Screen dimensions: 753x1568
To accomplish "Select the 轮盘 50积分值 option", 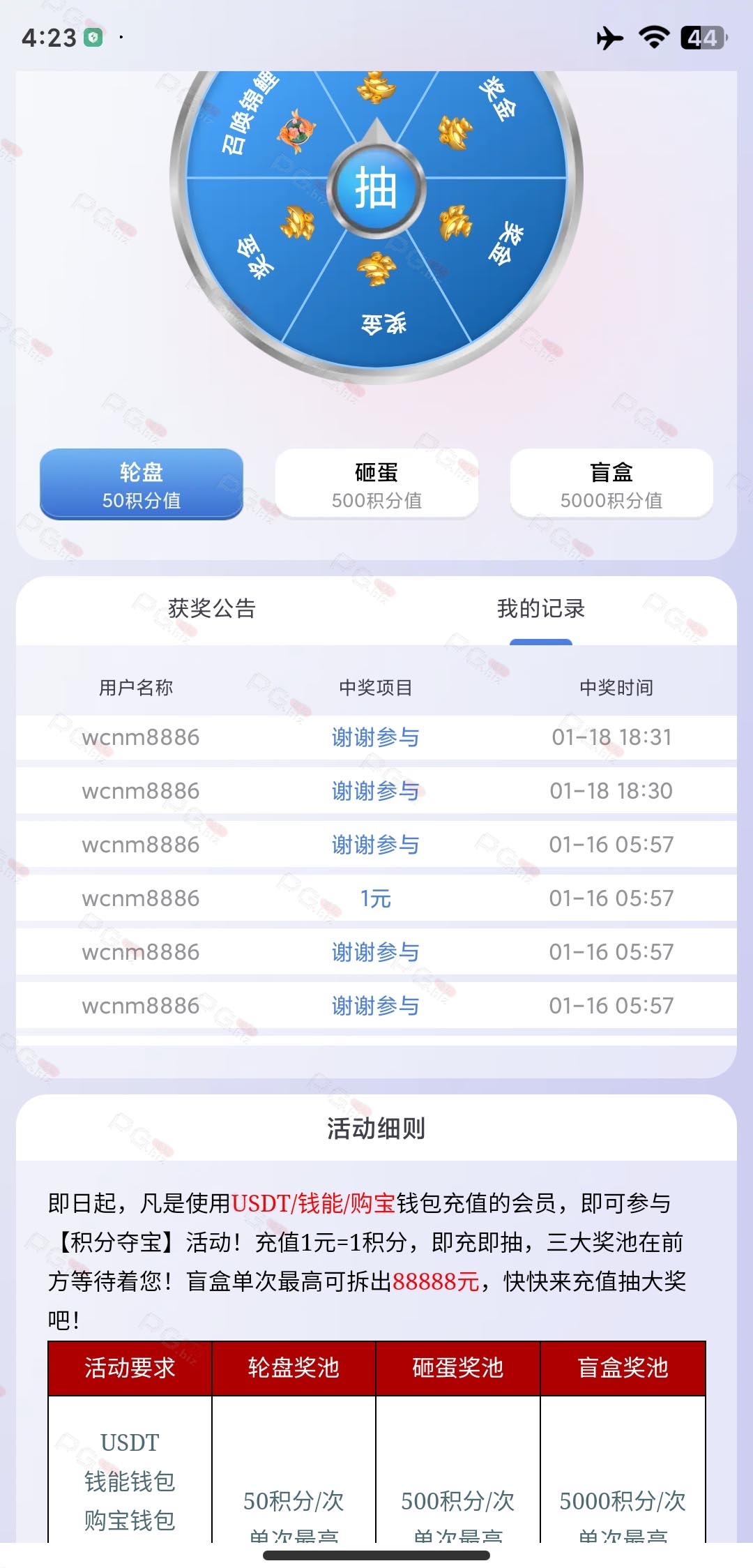I will point(142,484).
